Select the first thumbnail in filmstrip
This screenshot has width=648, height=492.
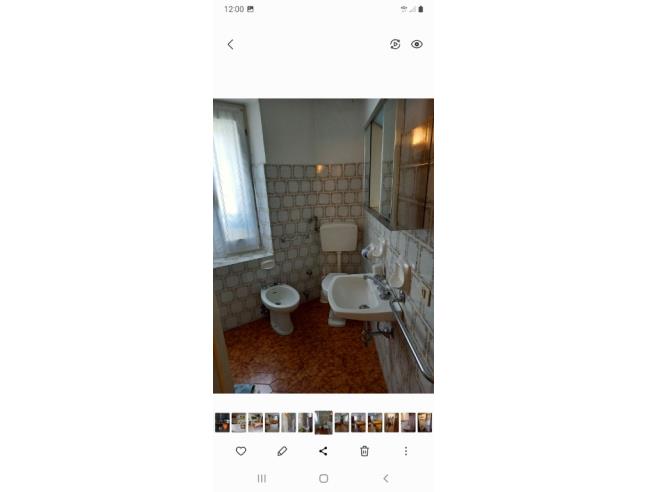pyautogui.click(x=222, y=422)
